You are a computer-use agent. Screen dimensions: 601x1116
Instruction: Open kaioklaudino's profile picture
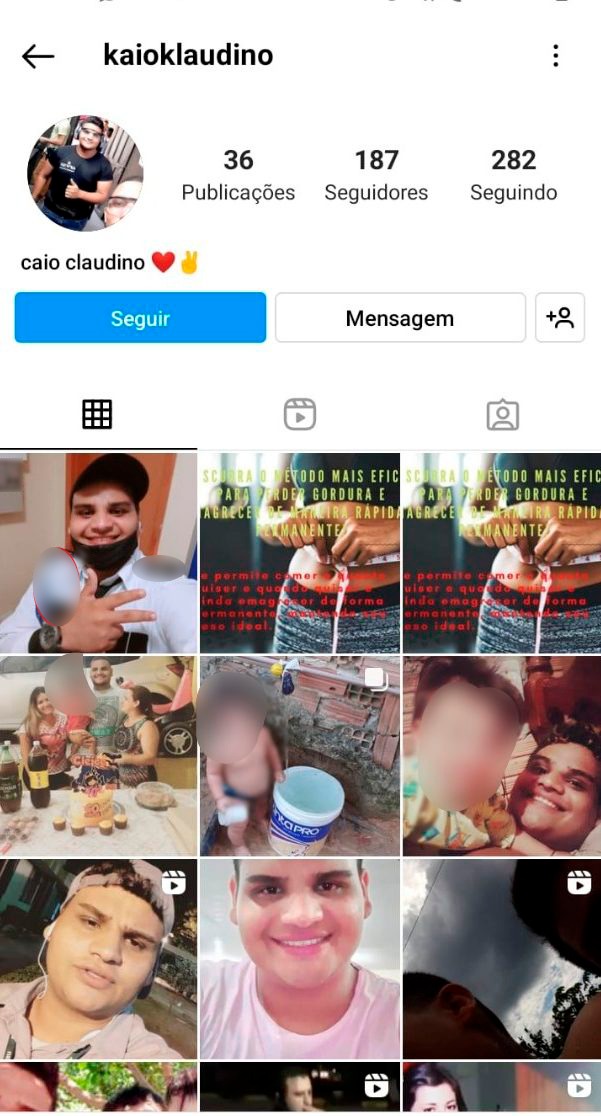coord(85,173)
